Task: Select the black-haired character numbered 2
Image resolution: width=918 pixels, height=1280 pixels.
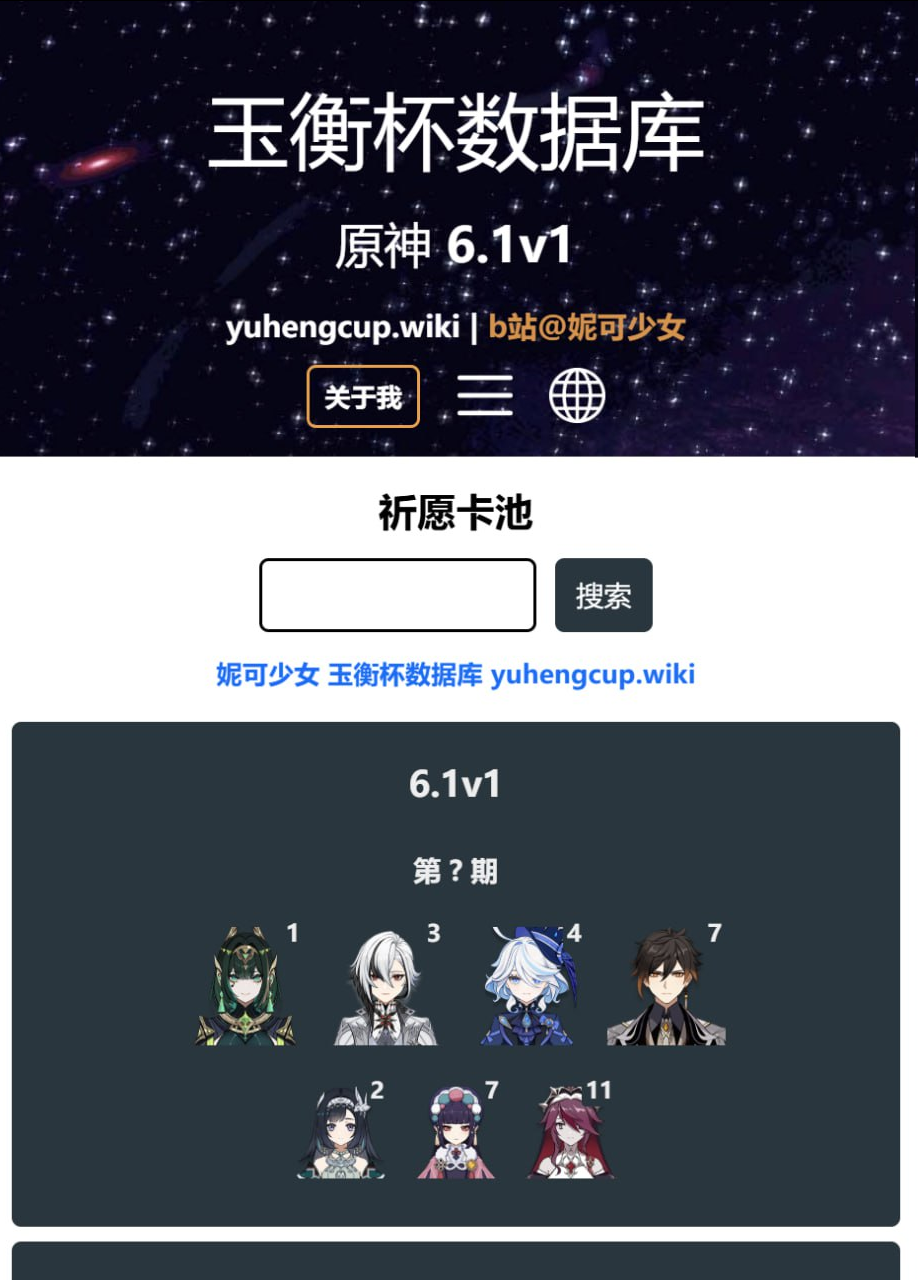Action: click(340, 1133)
